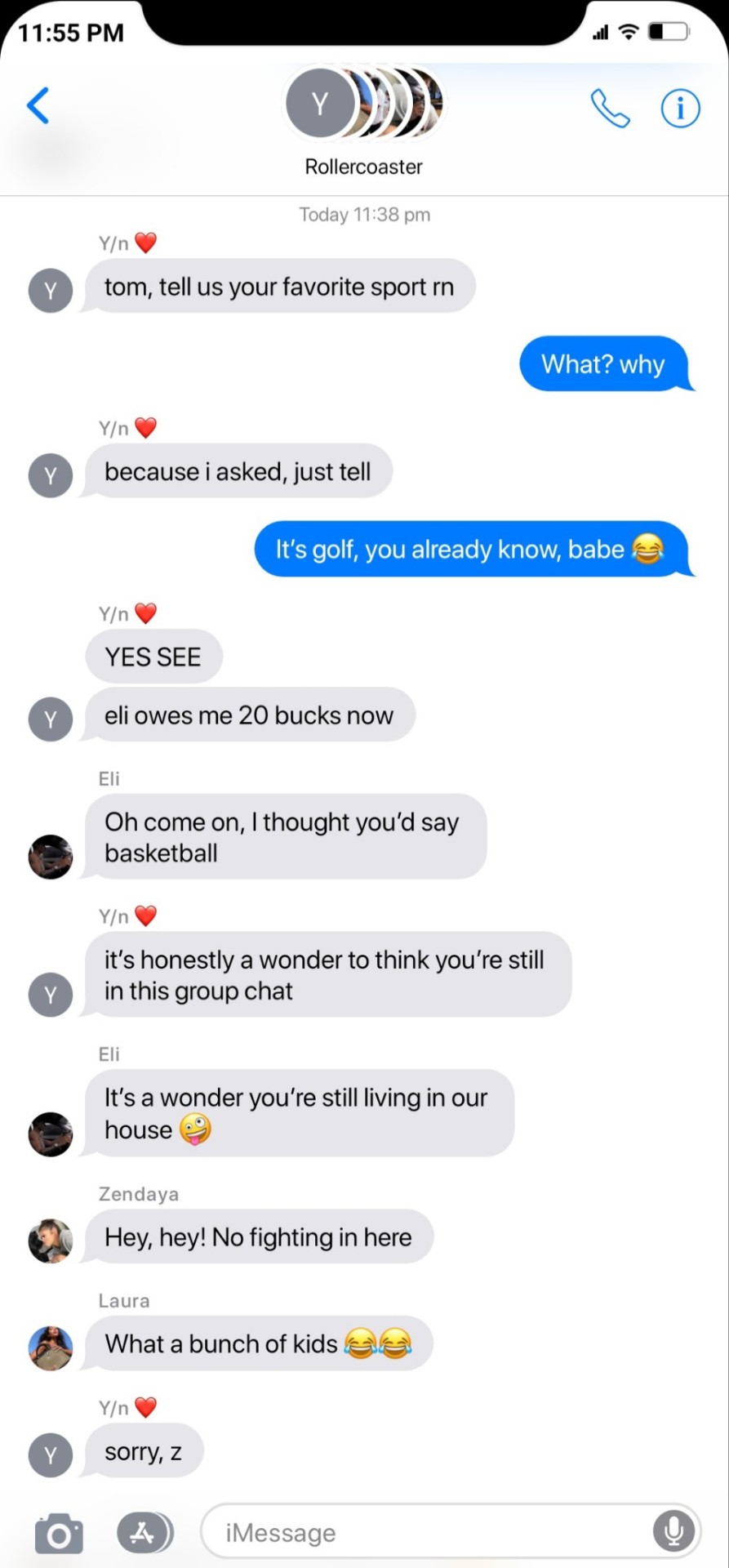Viewport: 729px width, 1568px height.
Task: Go back to the messages list
Action: (38, 105)
